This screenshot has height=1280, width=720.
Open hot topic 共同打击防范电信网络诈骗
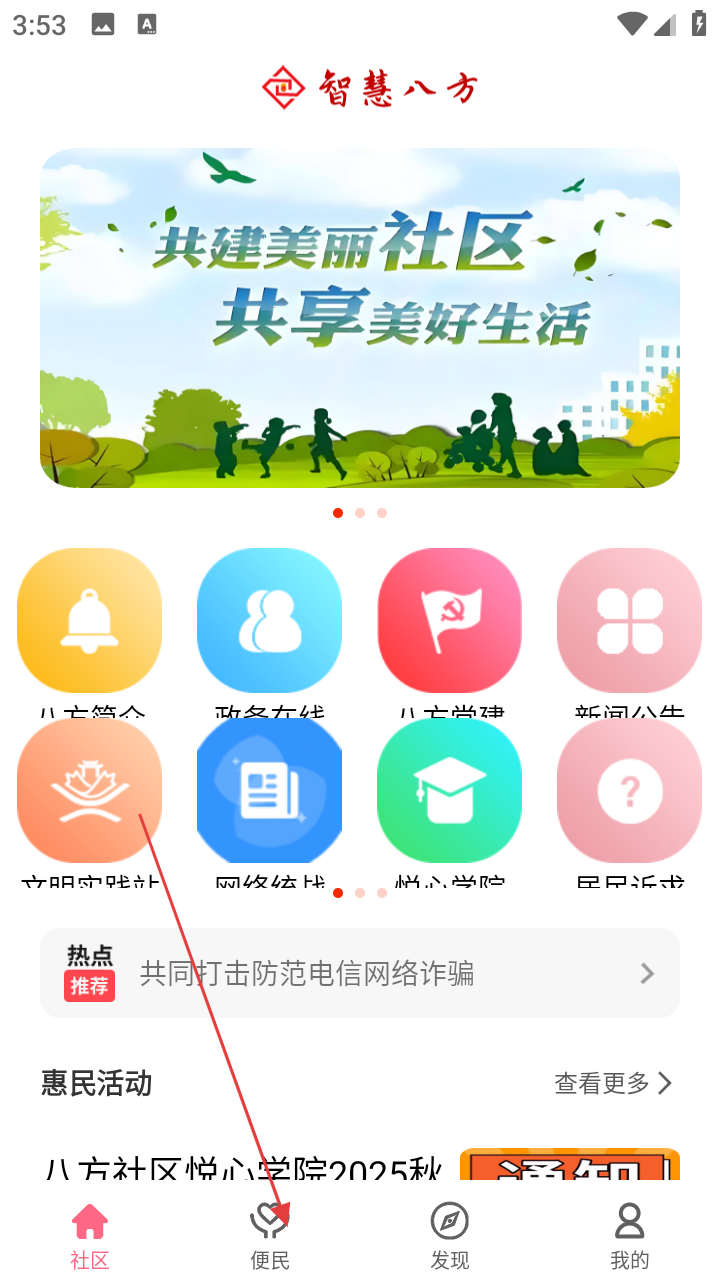[360, 973]
